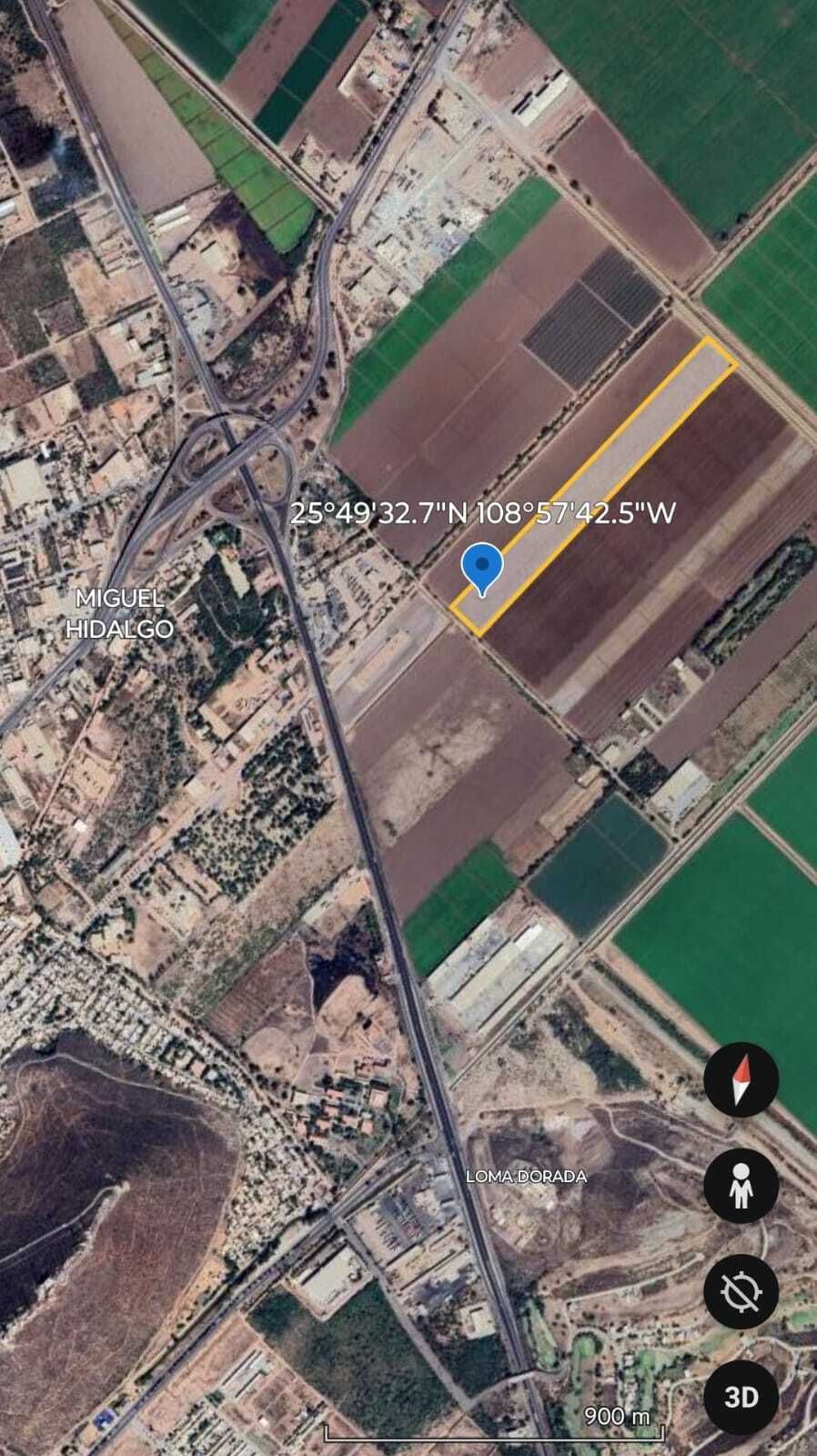Tap the blue dropped pin marker
This screenshot has width=817, height=1456.
point(482,567)
